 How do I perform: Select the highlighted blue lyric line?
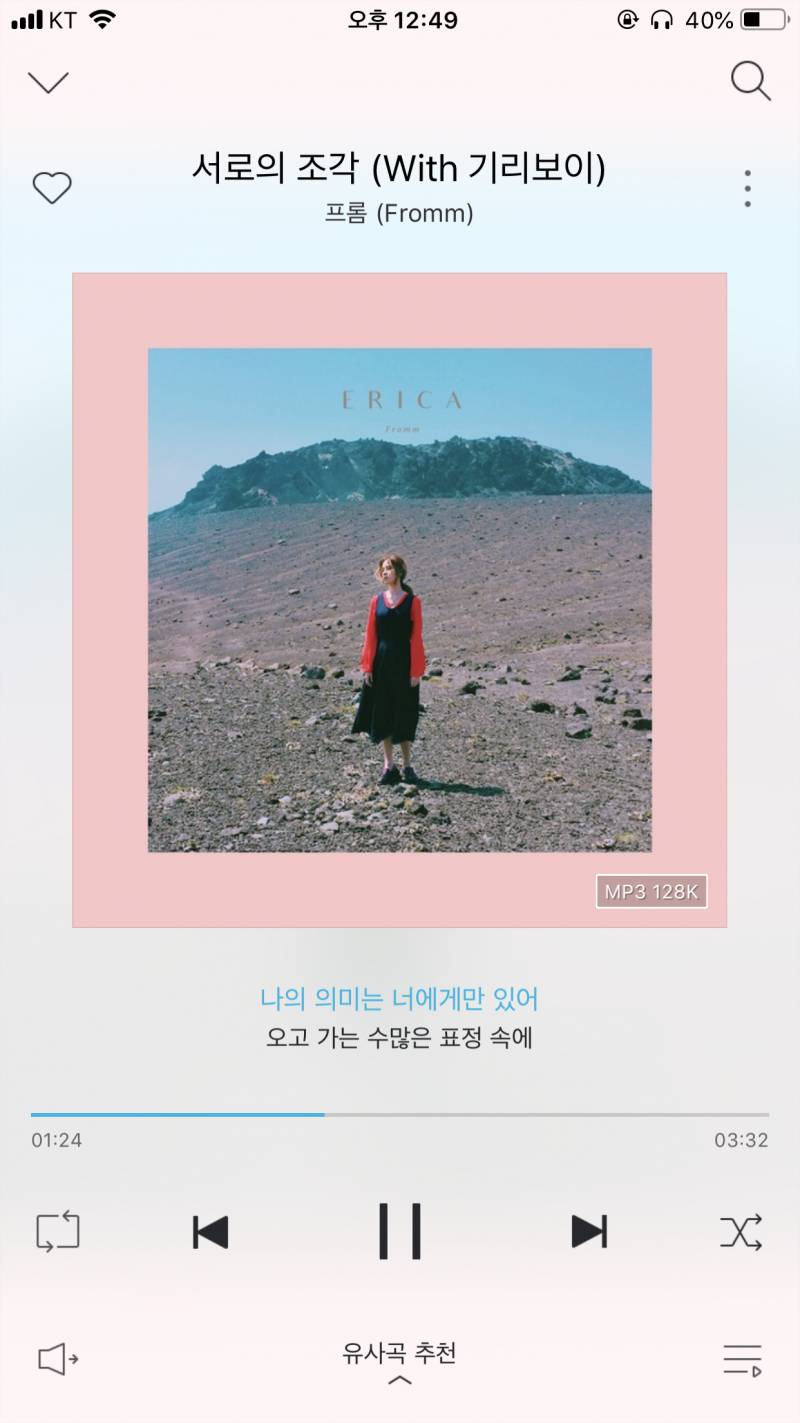(400, 998)
